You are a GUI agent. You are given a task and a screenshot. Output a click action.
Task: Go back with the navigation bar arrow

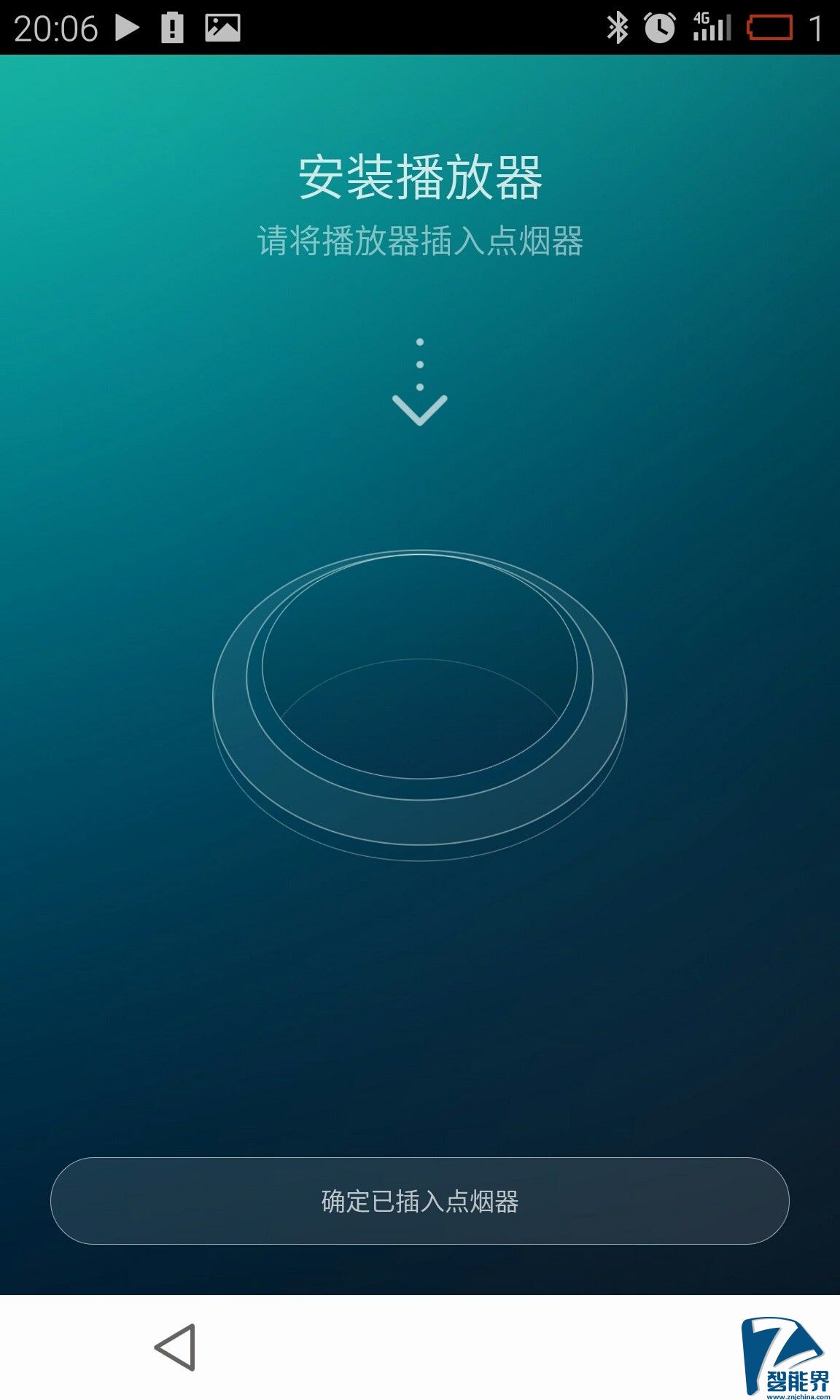click(176, 1347)
